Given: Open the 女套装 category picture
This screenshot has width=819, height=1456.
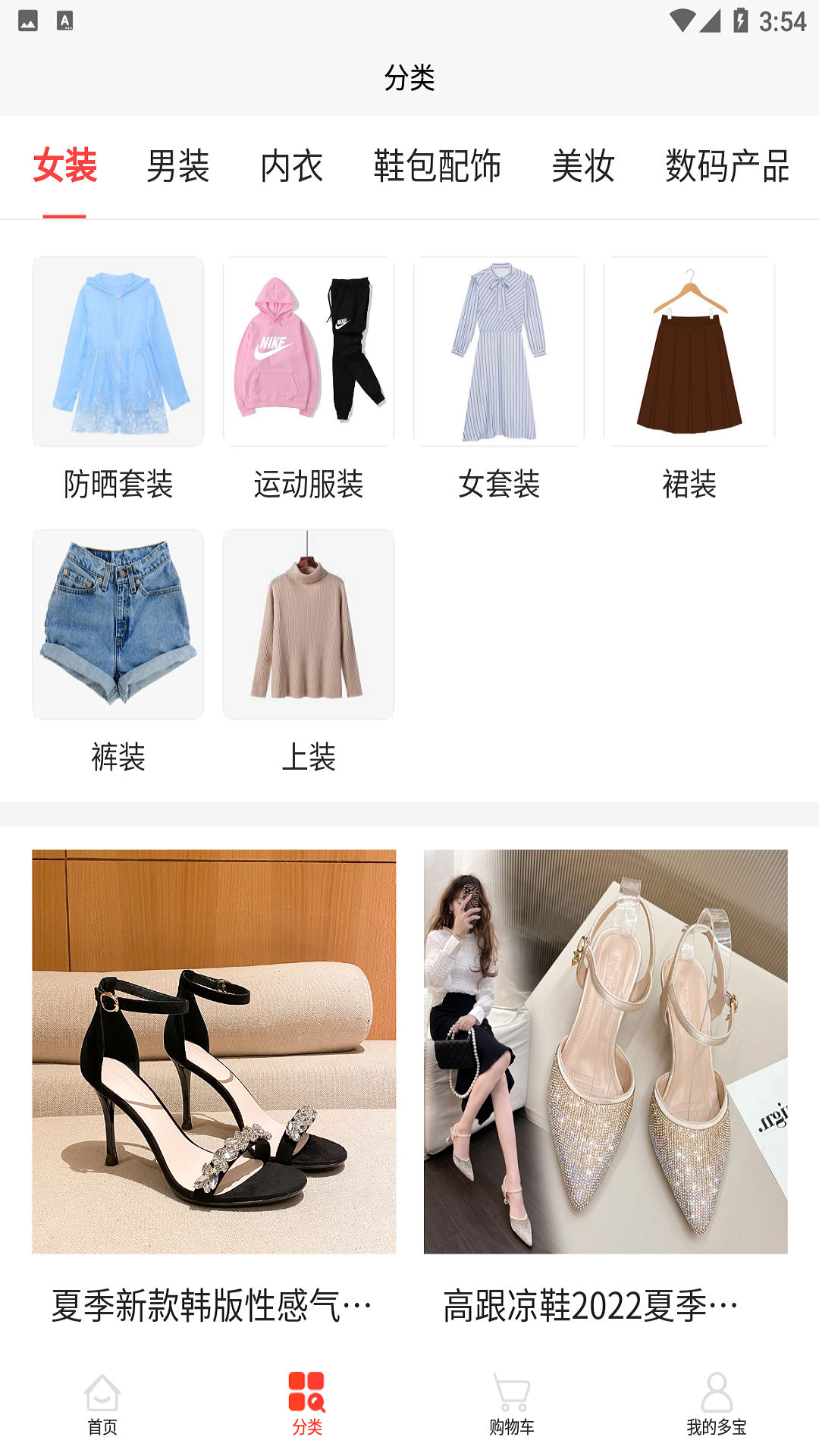Looking at the screenshot, I should tap(499, 351).
